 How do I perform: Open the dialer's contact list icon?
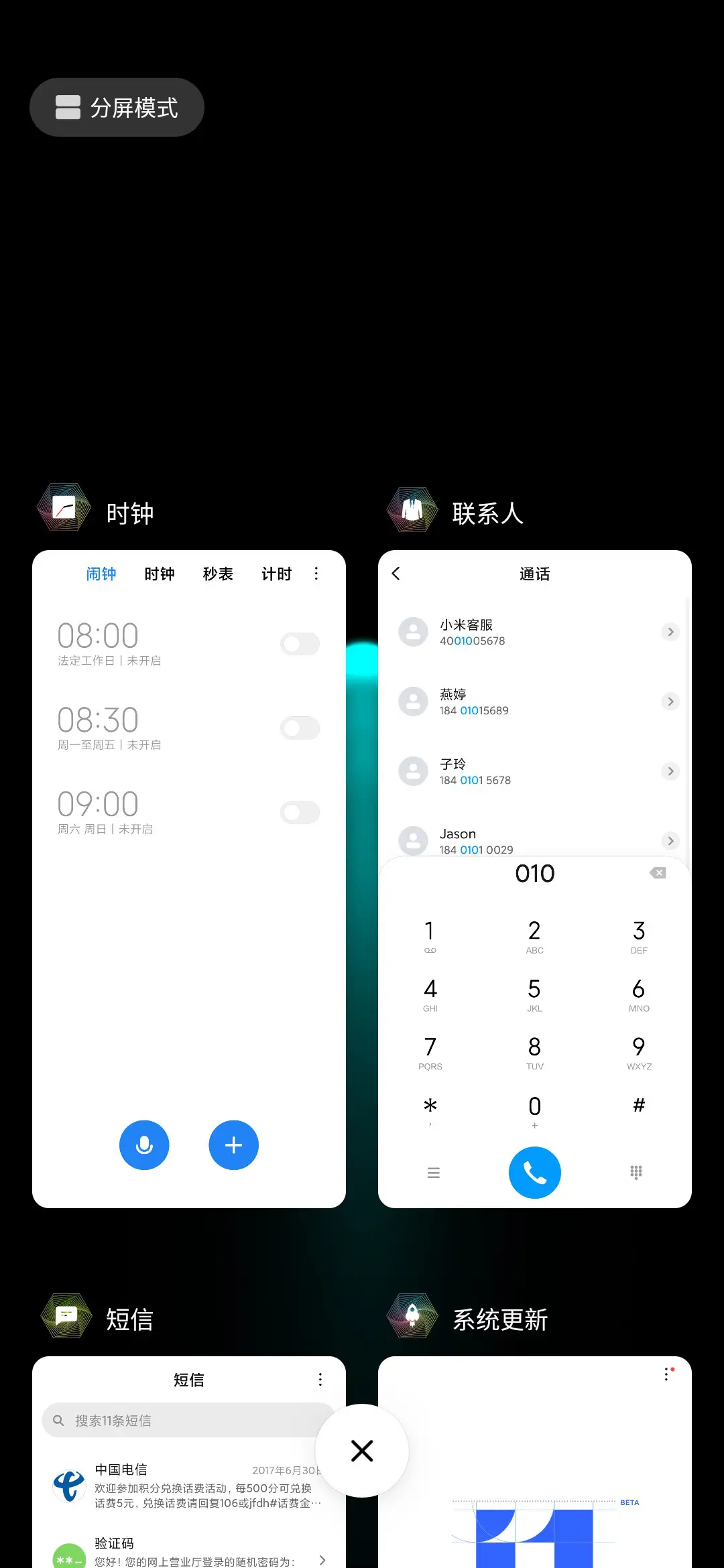coord(434,1172)
